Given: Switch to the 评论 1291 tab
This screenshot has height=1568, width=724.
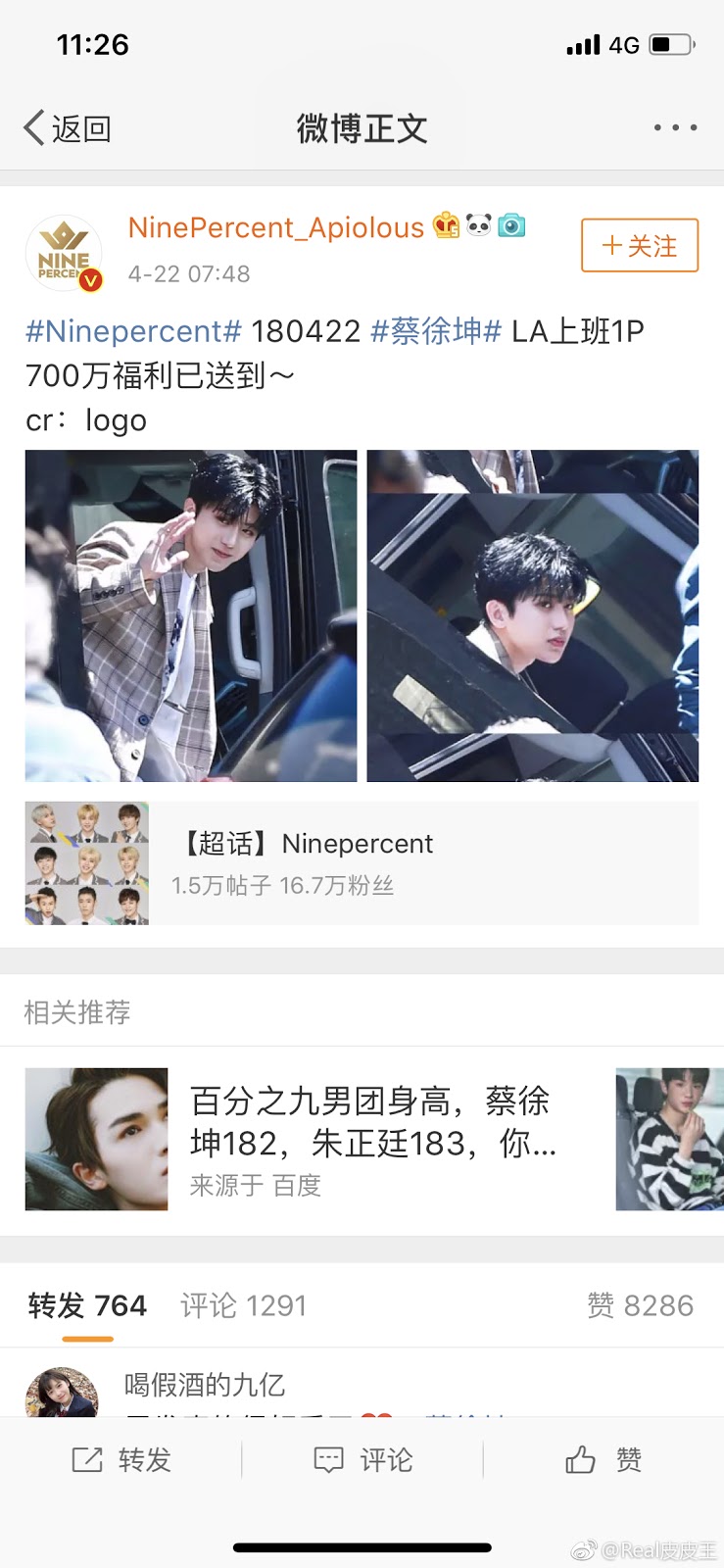Looking at the screenshot, I should pyautogui.click(x=243, y=1305).
